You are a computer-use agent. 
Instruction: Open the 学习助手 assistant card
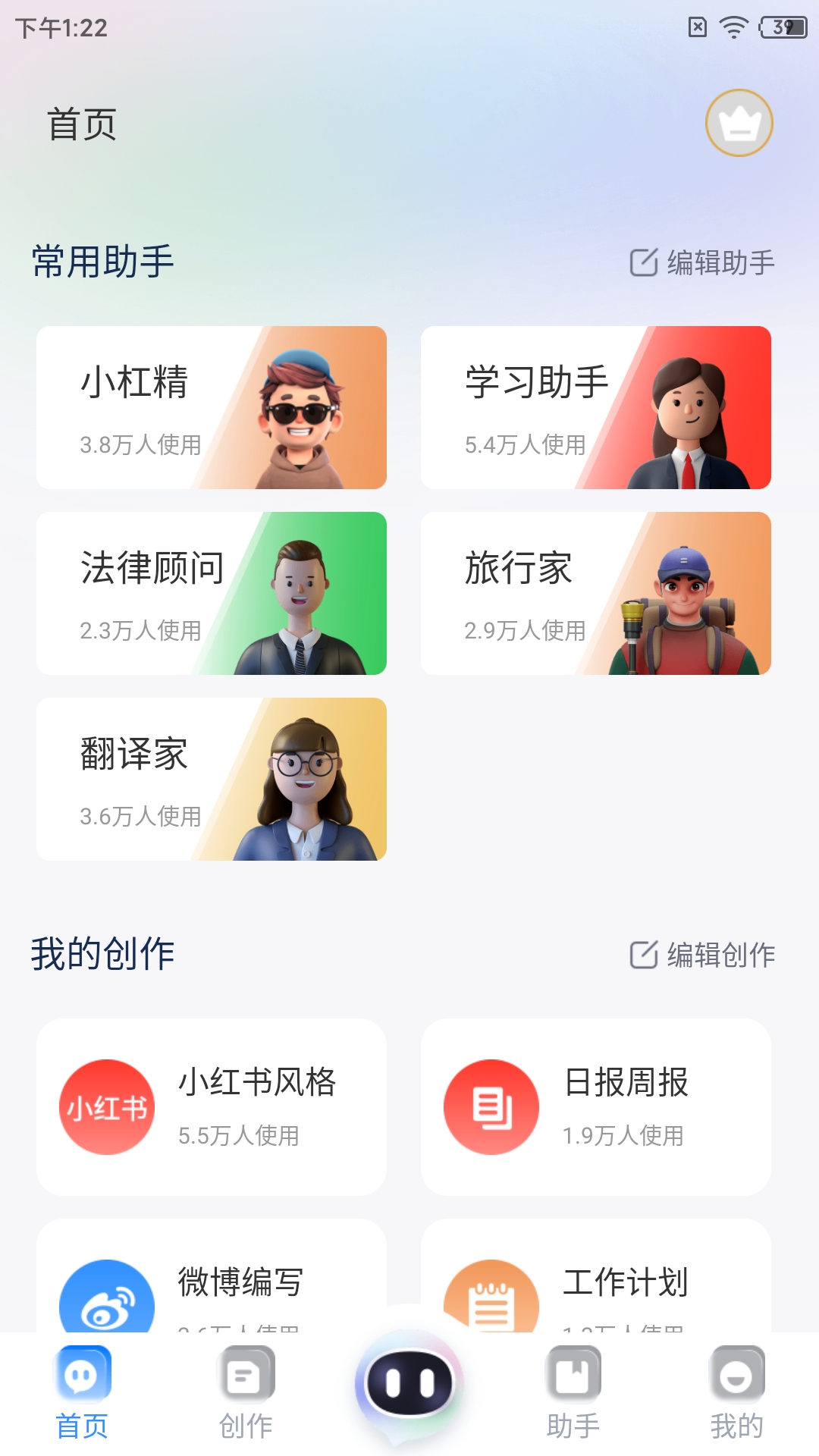click(596, 407)
